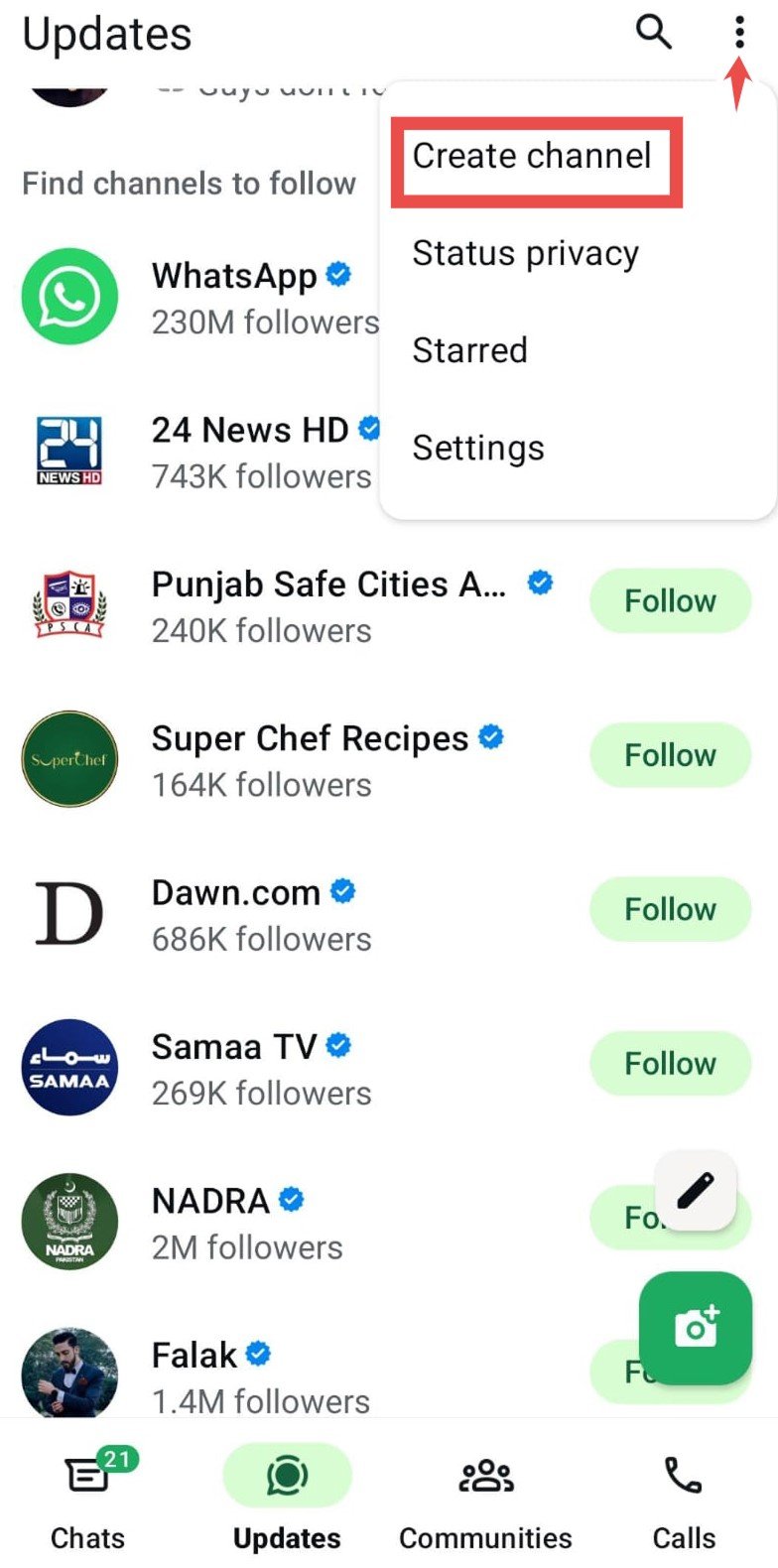Viewport: 778px width, 1568px height.
Task: Open Status privacy from the menu
Action: click(x=525, y=253)
